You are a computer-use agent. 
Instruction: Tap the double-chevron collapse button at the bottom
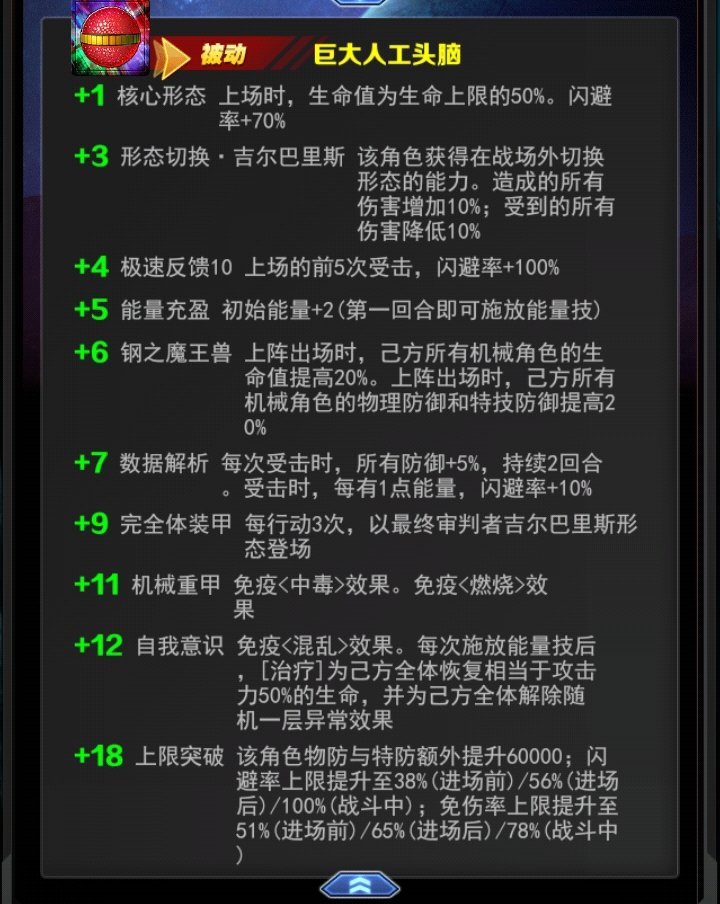[x=360, y=886]
